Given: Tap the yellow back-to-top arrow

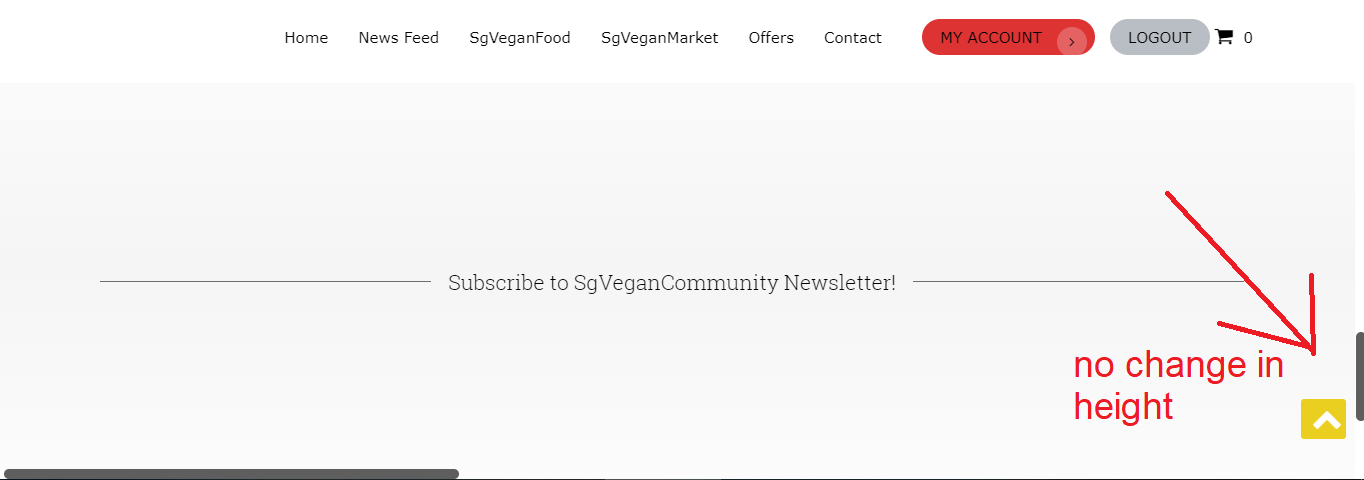Looking at the screenshot, I should pos(1323,419).
